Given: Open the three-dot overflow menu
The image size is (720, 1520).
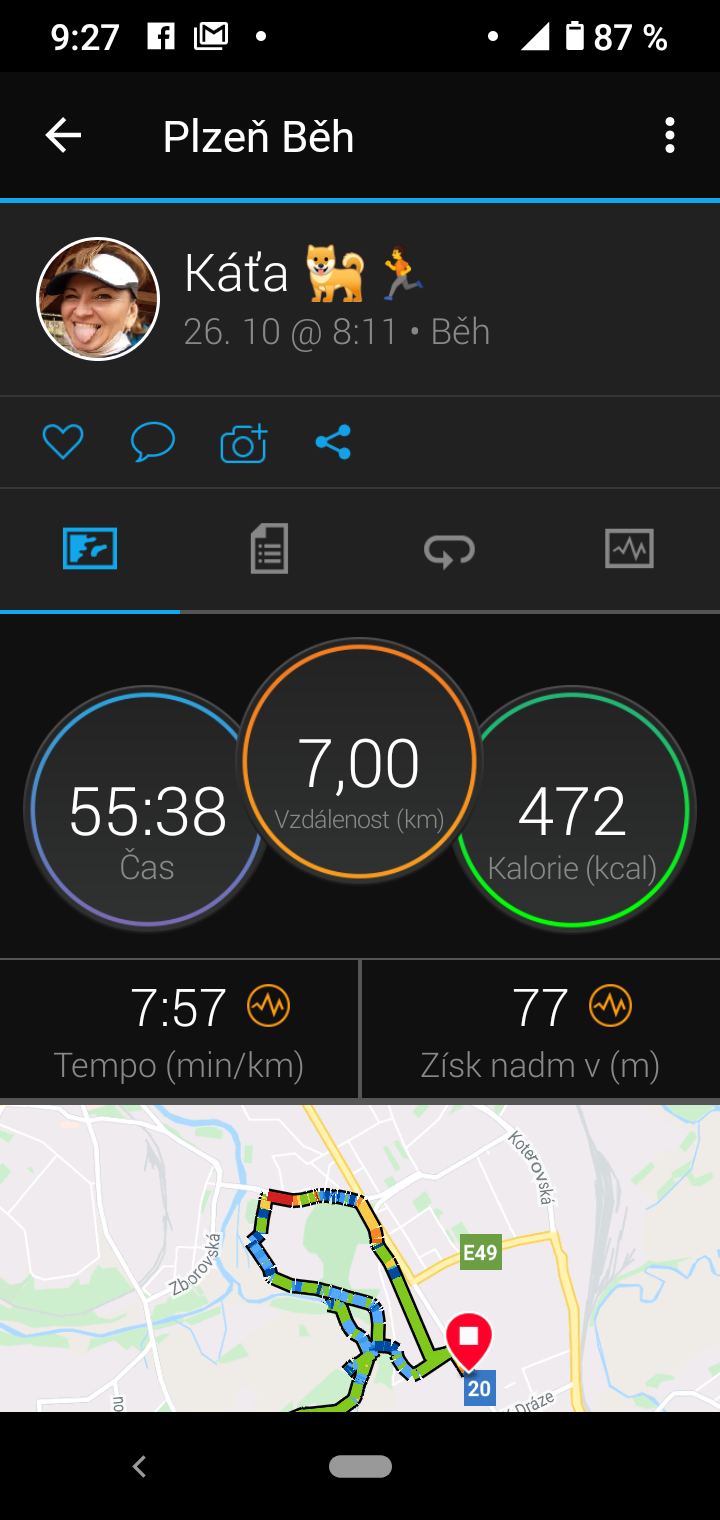Looking at the screenshot, I should (670, 135).
